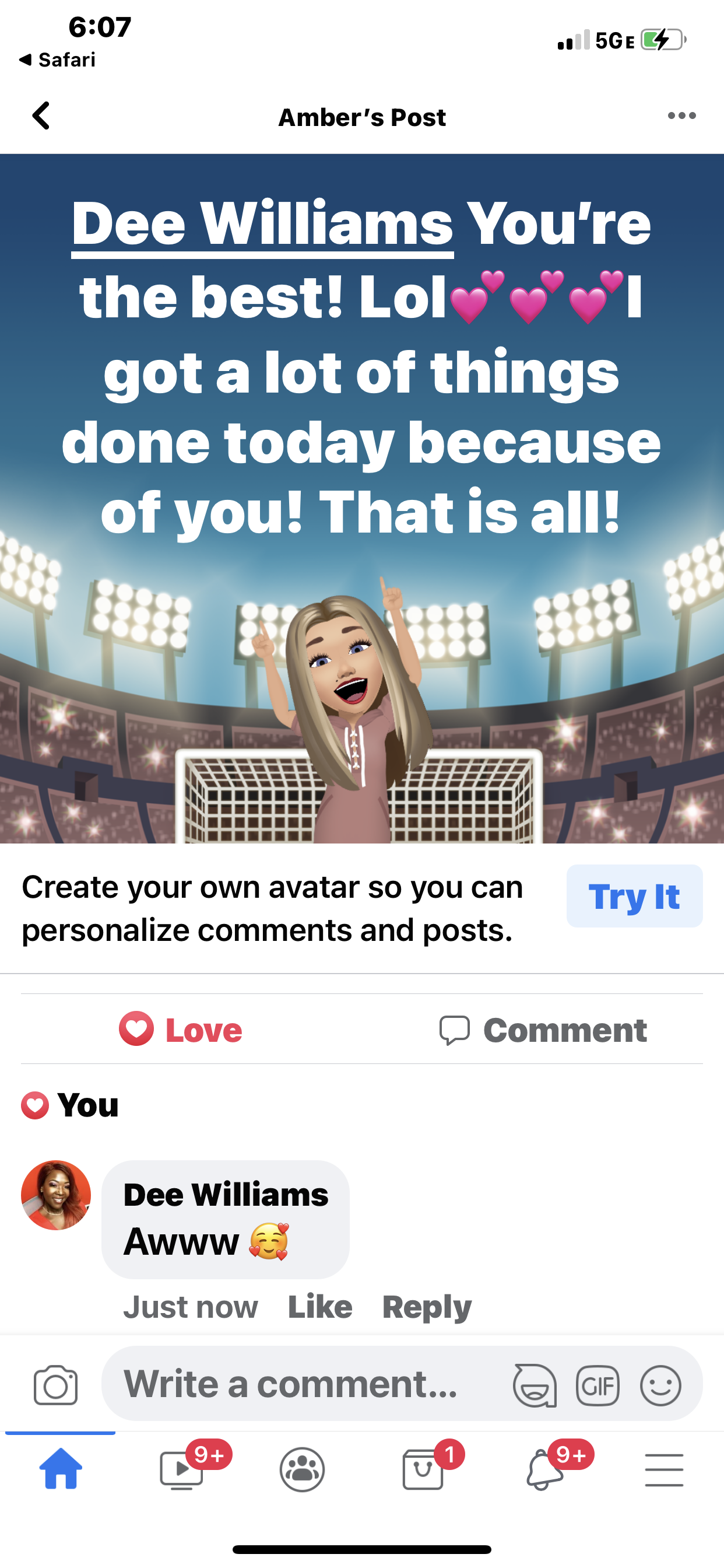Image resolution: width=724 pixels, height=1568 pixels.
Task: Open the emoji picker
Action: 660,1385
